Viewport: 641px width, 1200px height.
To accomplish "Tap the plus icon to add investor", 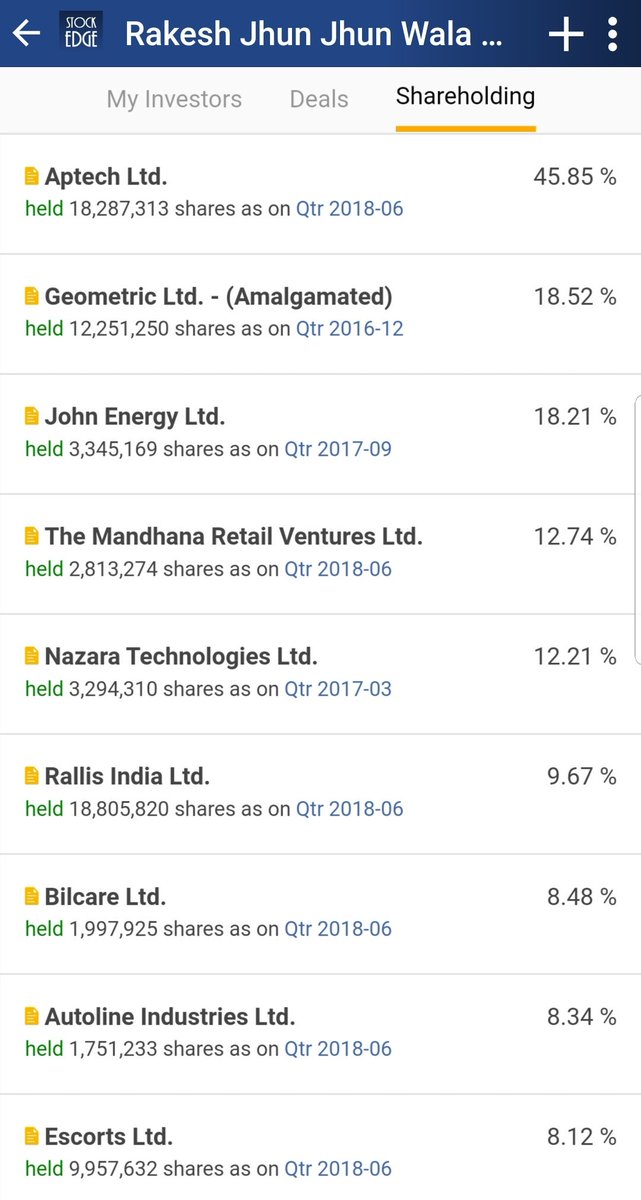I will tap(566, 34).
